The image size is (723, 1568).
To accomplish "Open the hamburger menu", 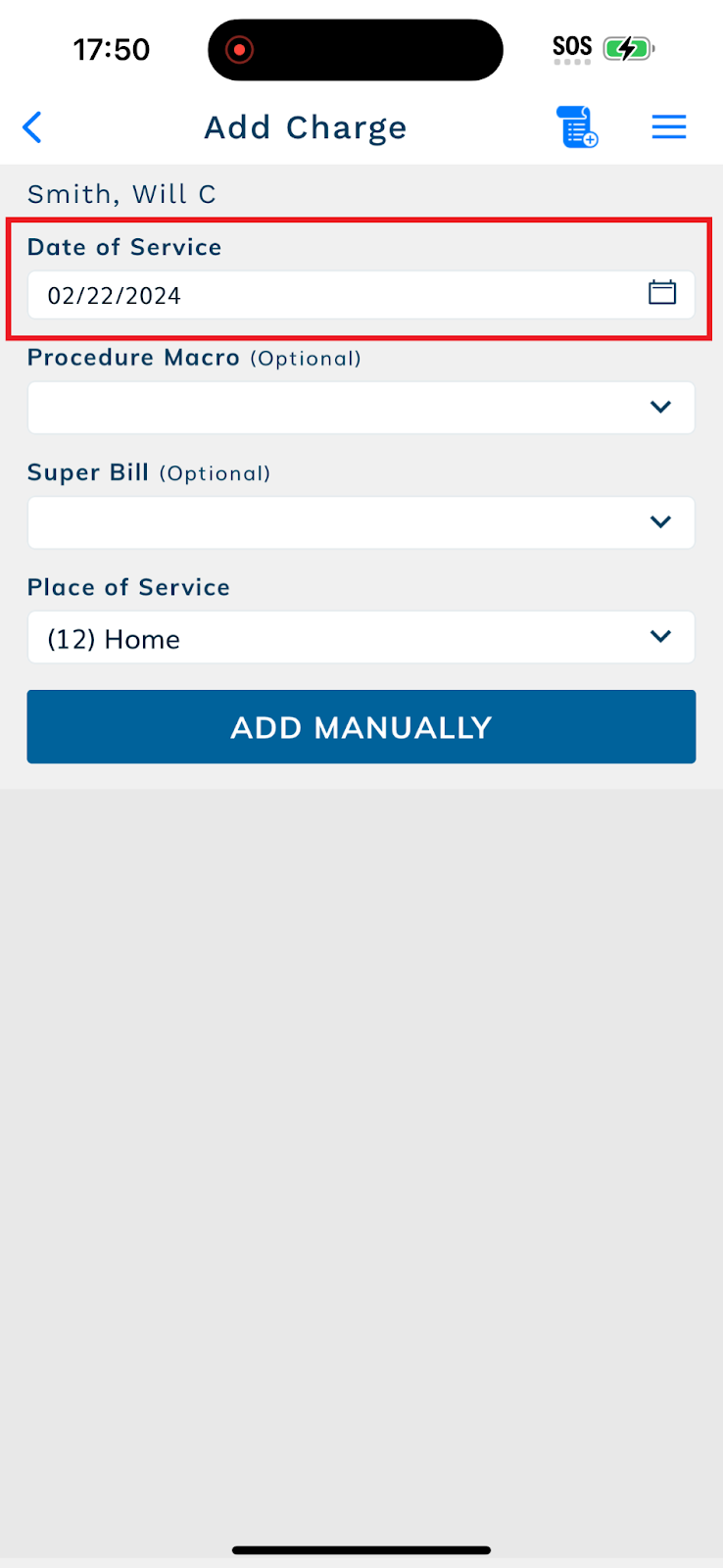I will [x=669, y=127].
